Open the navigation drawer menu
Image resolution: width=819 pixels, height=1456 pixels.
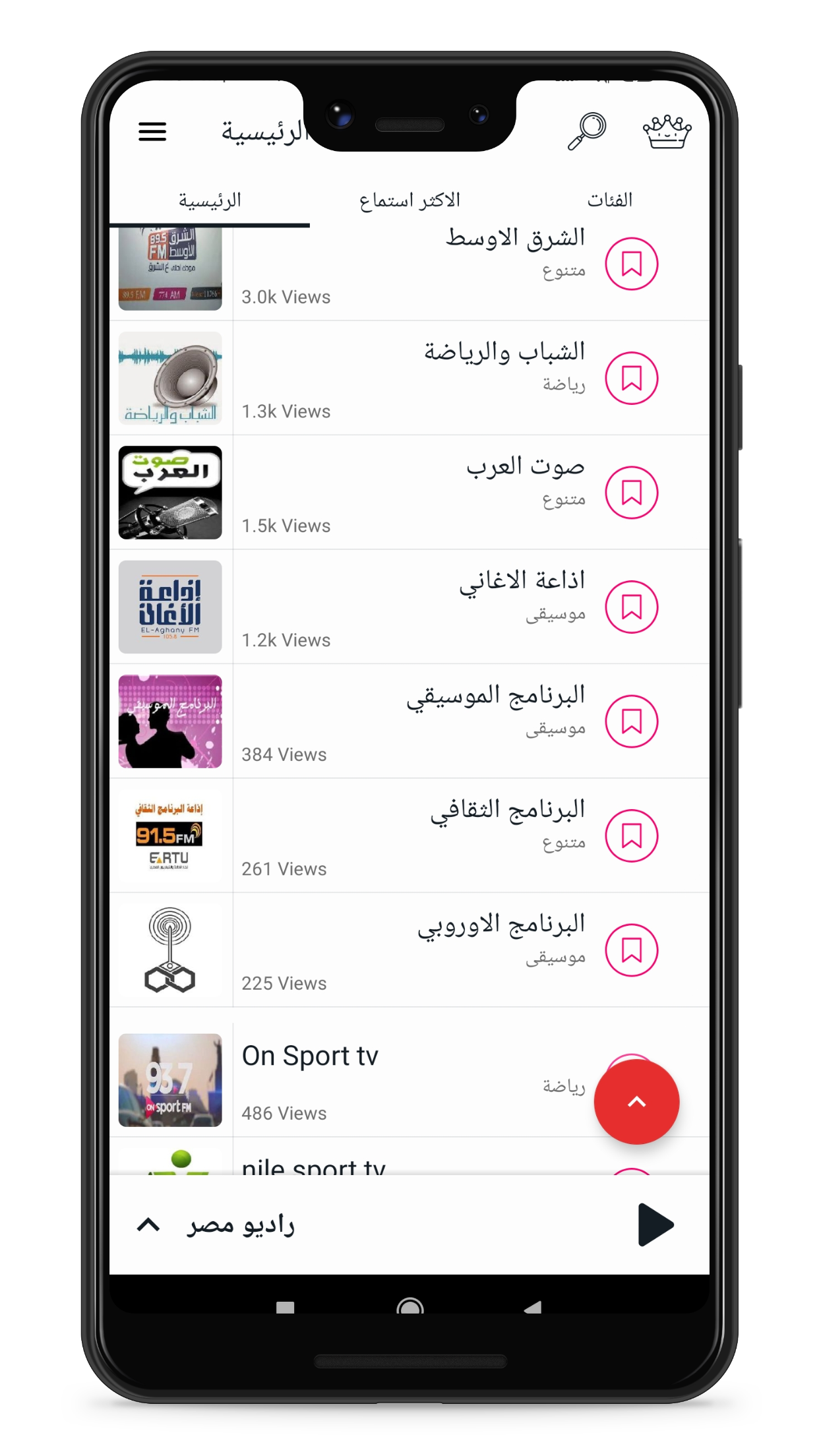click(152, 132)
